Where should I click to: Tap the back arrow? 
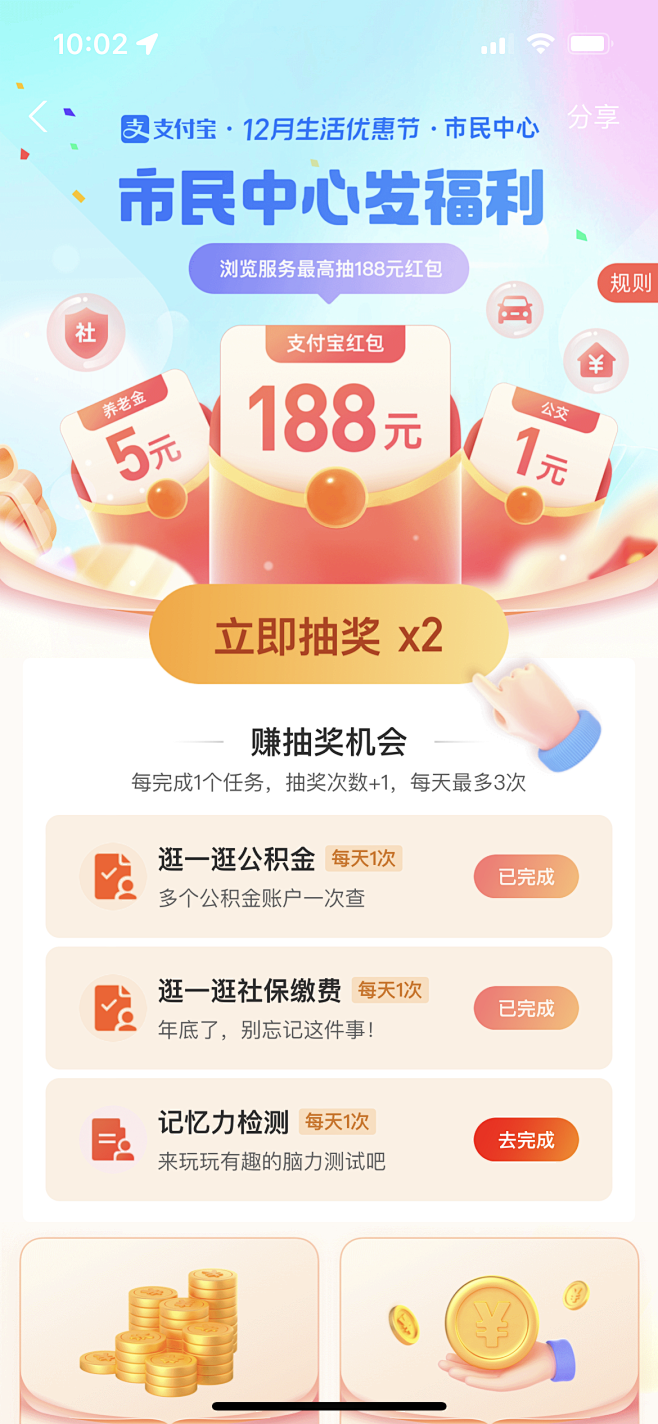pyautogui.click(x=38, y=116)
